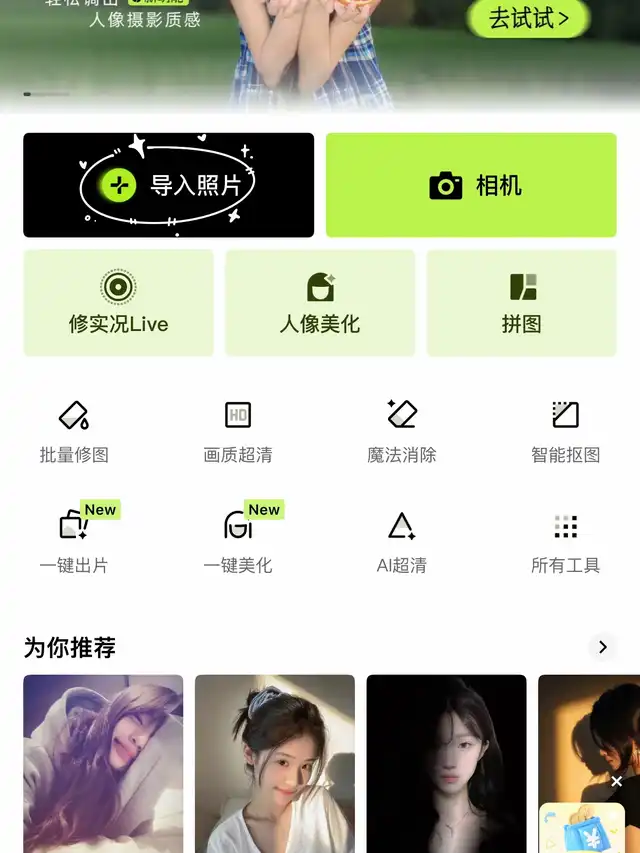This screenshot has height=853, width=640.
Task: Open the recommended portrait with white hair scrunchie
Action: (274, 763)
